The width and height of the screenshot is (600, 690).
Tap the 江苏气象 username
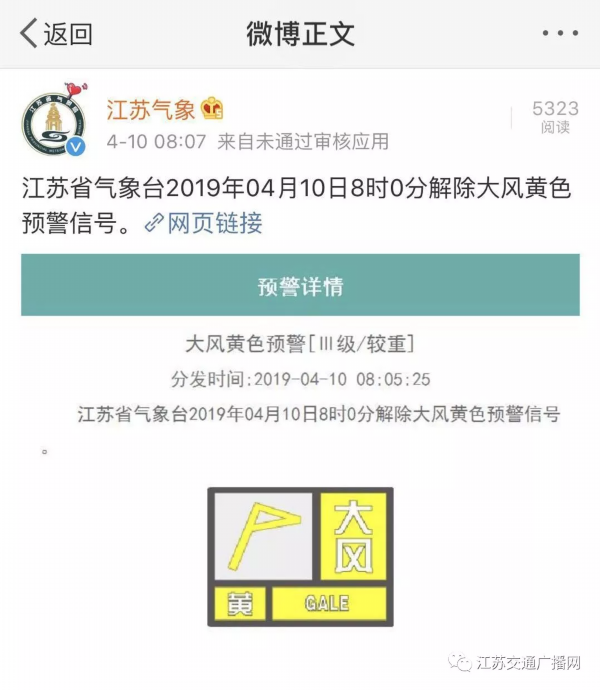click(152, 108)
